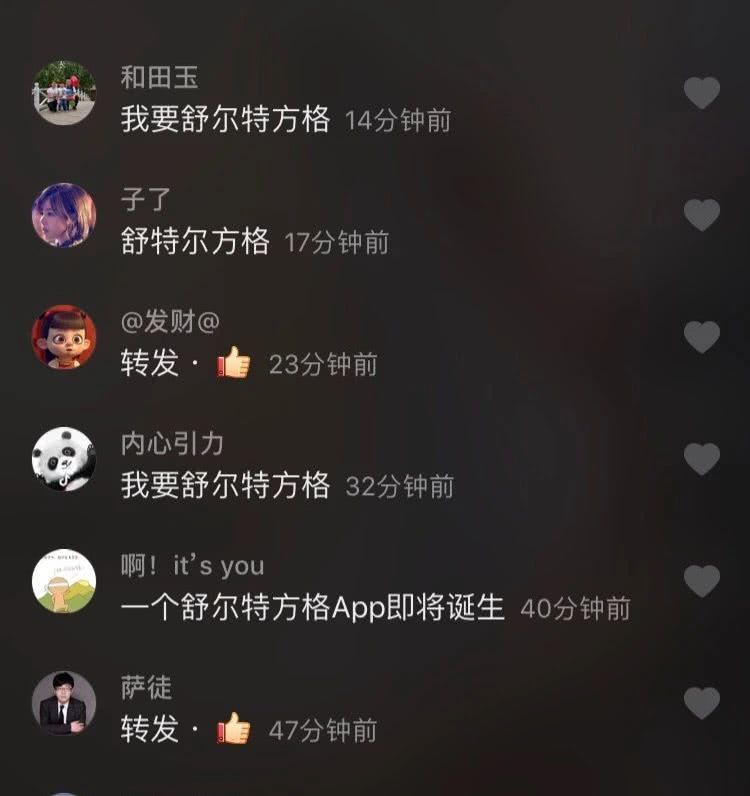This screenshot has width=750, height=796.
Task: Like the comment by 和田玉
Action: [701, 93]
